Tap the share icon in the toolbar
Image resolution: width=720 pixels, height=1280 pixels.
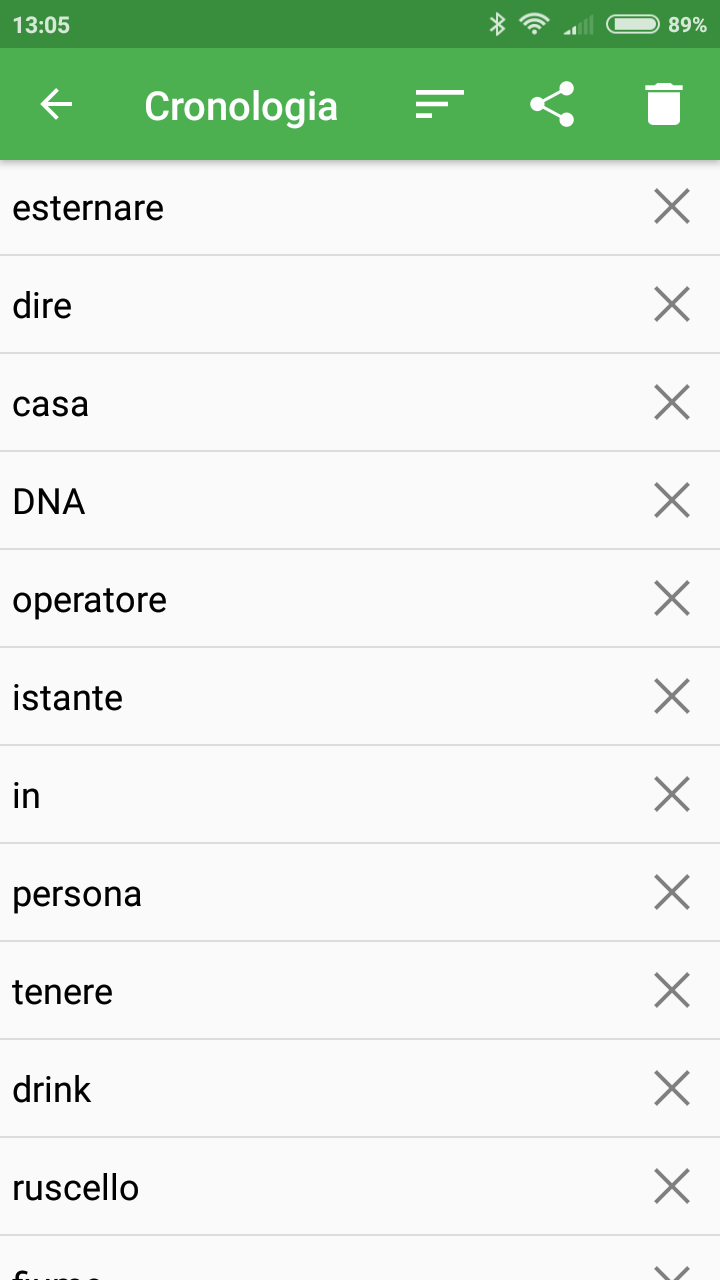pyautogui.click(x=551, y=104)
